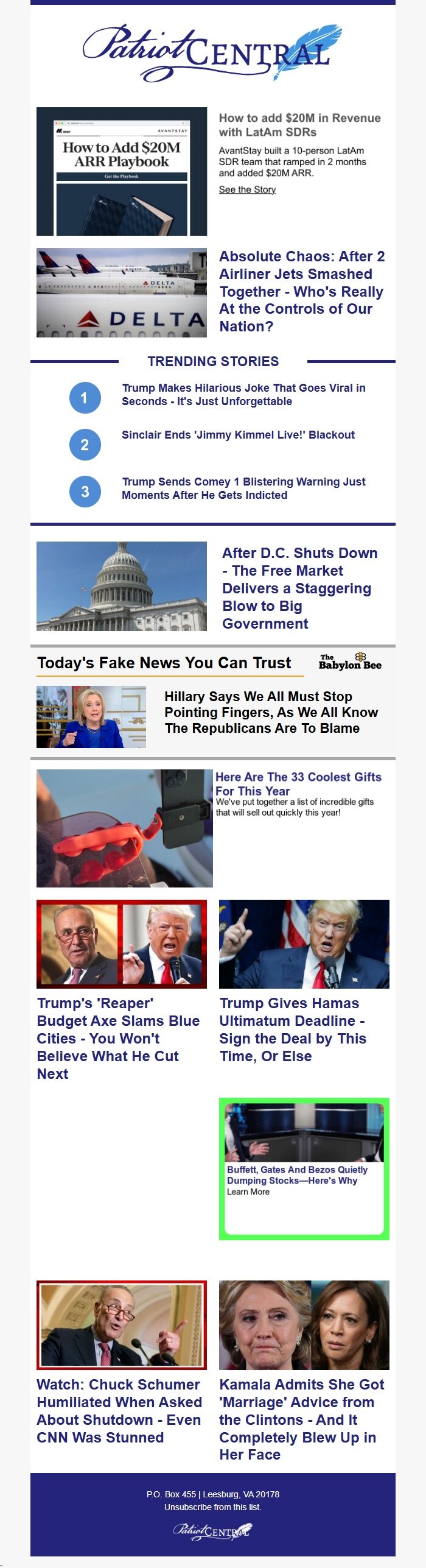Open Sinclair Ends 'Jimmy Kimmel Live!' Blackout story

coord(238,434)
